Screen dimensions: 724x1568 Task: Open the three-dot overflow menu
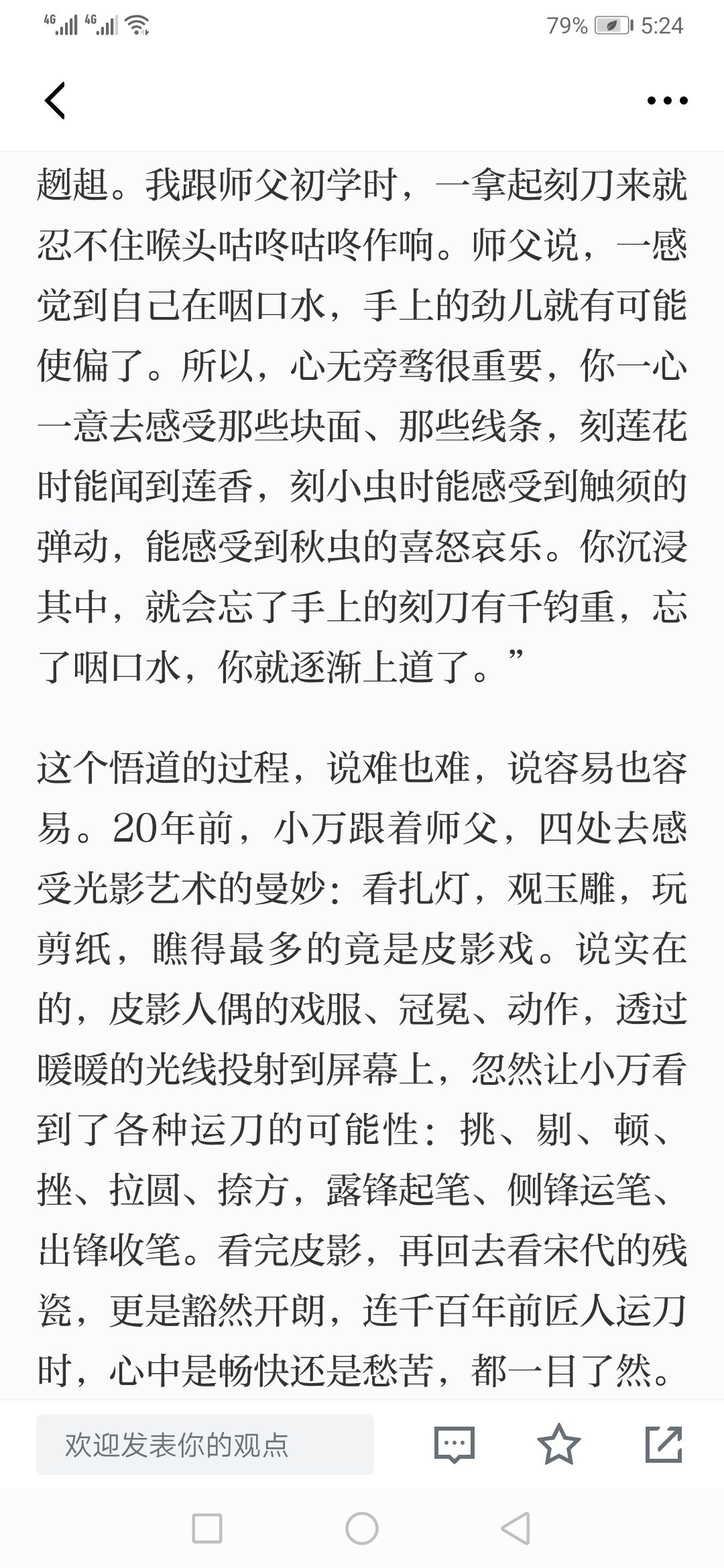667,101
